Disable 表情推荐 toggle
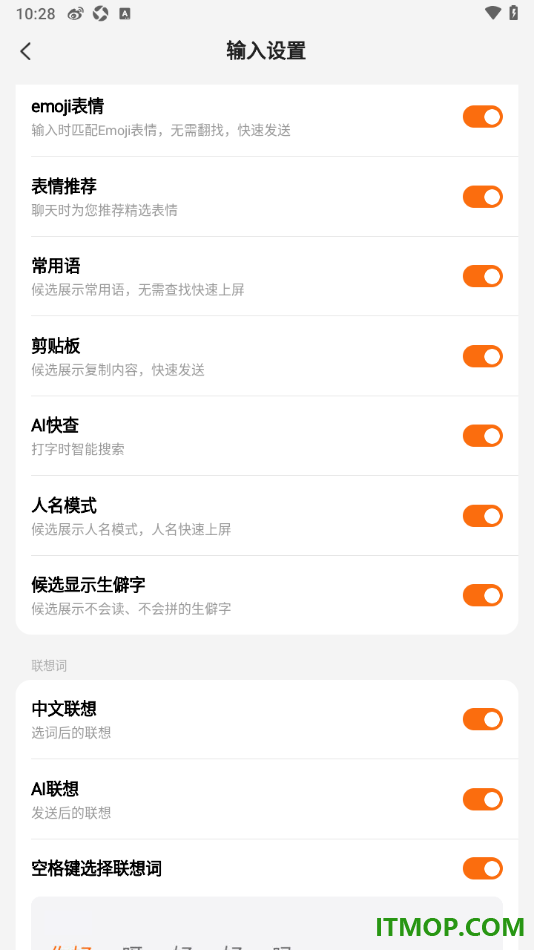534x950 pixels. [482, 197]
